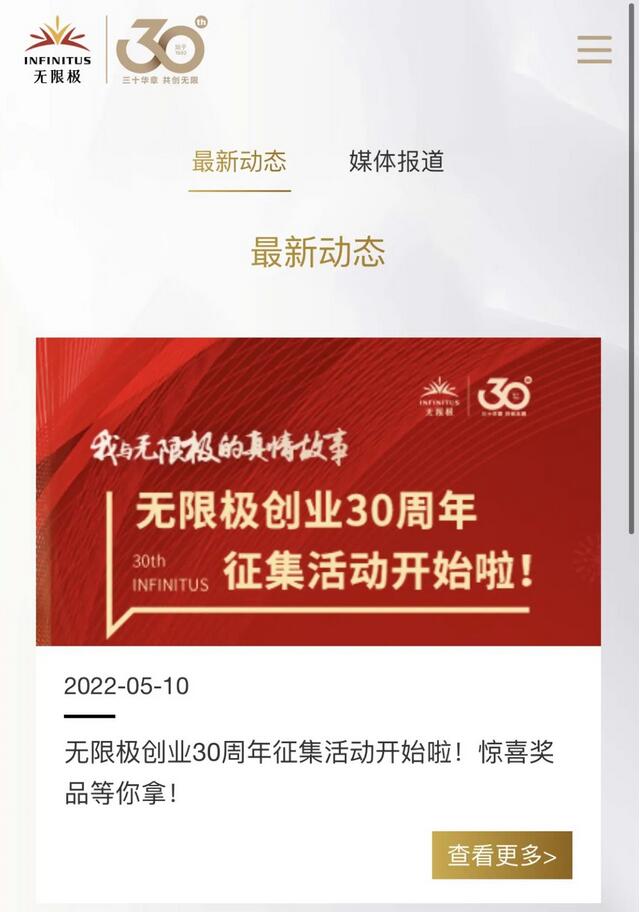640x912 pixels.
Task: Switch to the 媒体报道 tab
Action: click(396, 161)
